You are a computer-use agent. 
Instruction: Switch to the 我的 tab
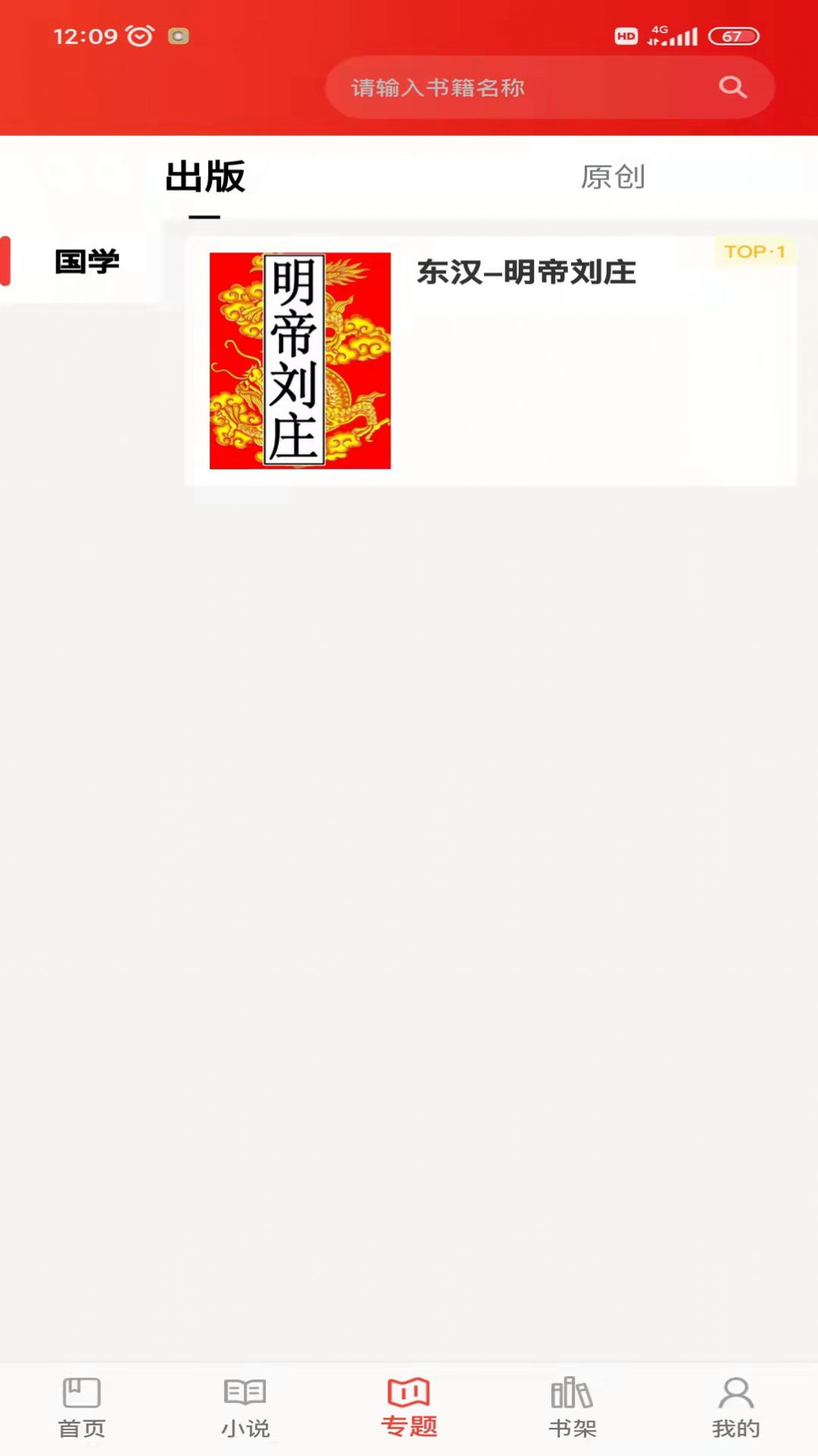tap(735, 1407)
